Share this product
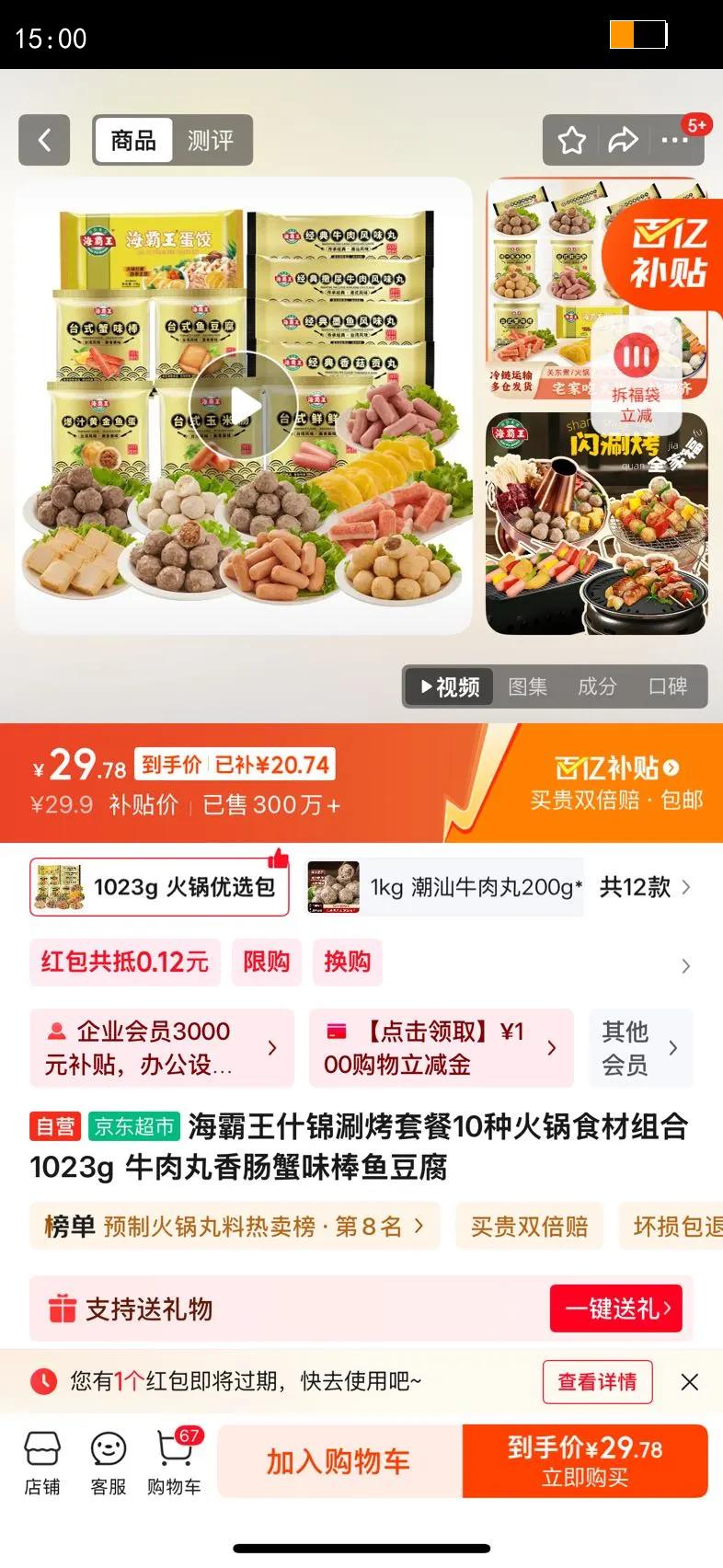 pyautogui.click(x=623, y=140)
